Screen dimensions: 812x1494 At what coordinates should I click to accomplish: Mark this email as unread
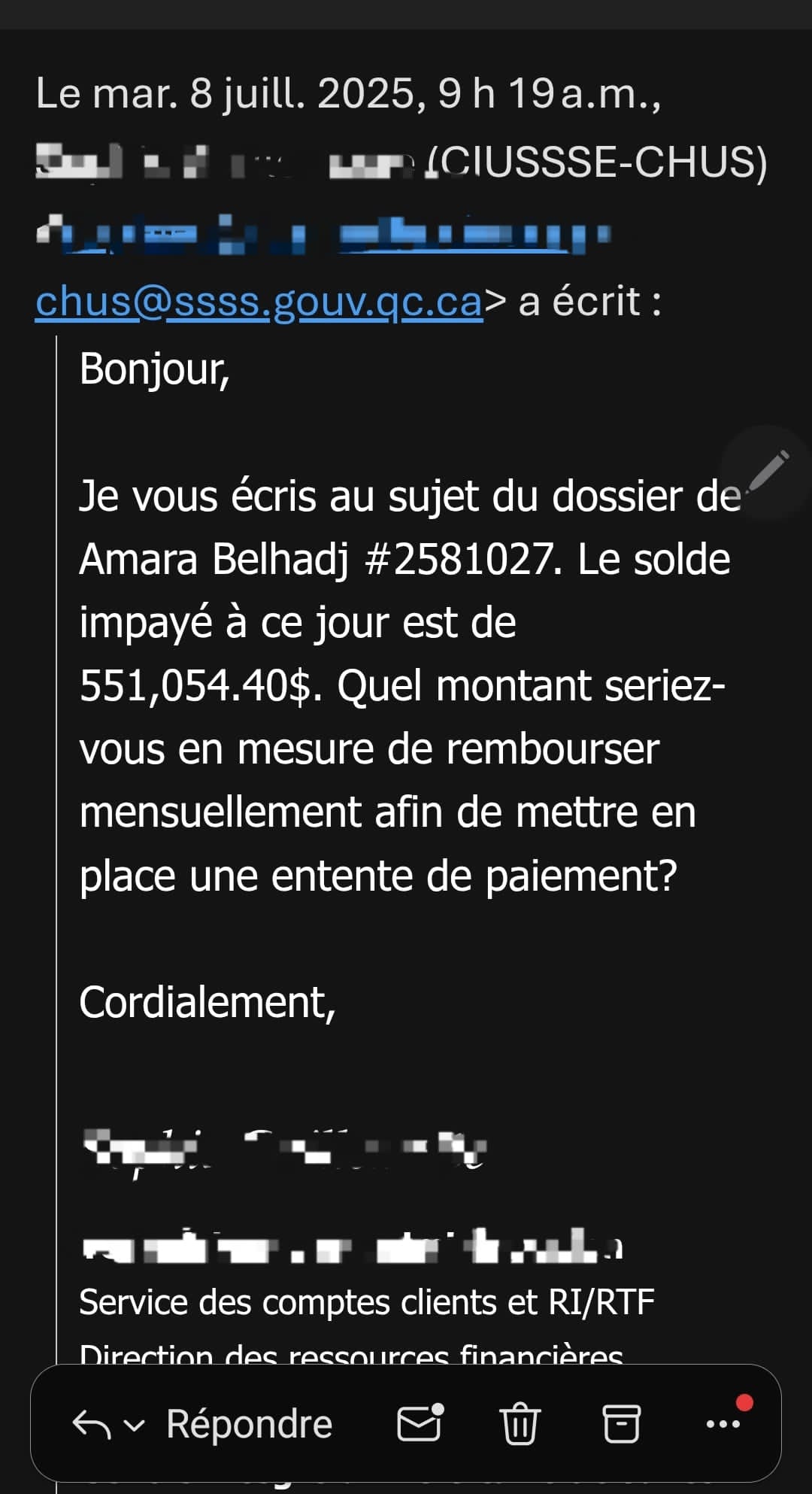pos(420,1423)
